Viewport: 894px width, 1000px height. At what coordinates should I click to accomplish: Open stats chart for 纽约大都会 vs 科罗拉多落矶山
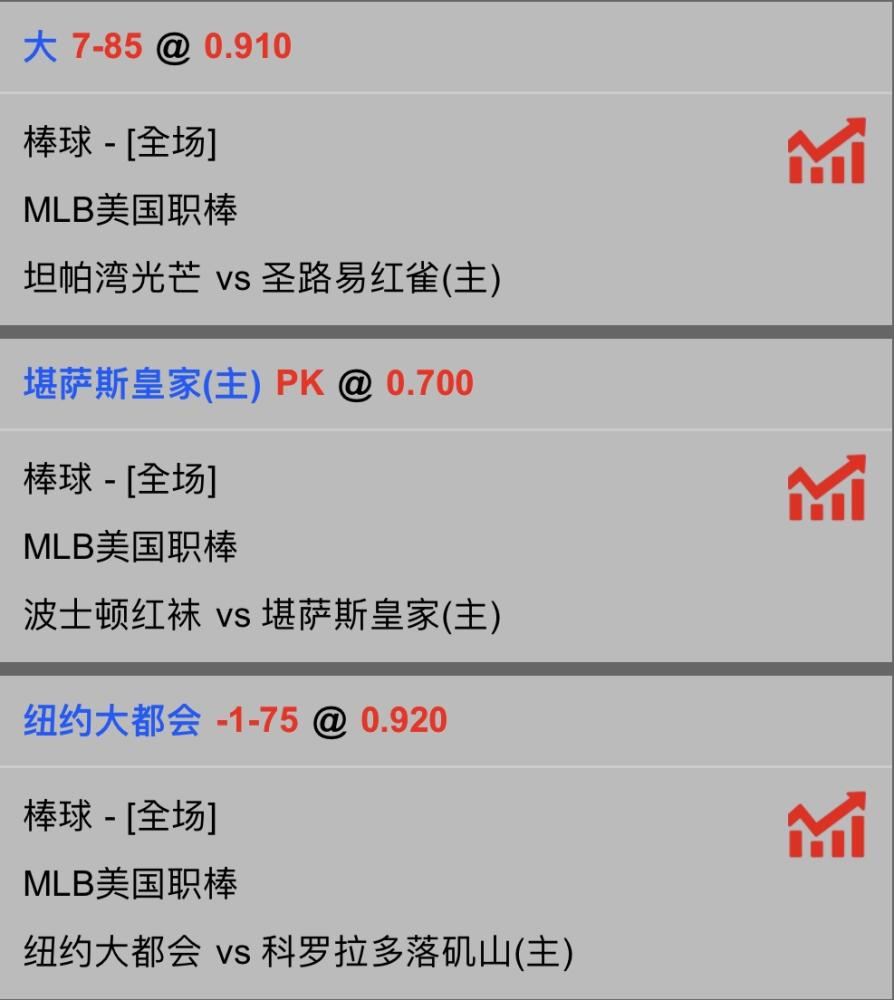[826, 825]
